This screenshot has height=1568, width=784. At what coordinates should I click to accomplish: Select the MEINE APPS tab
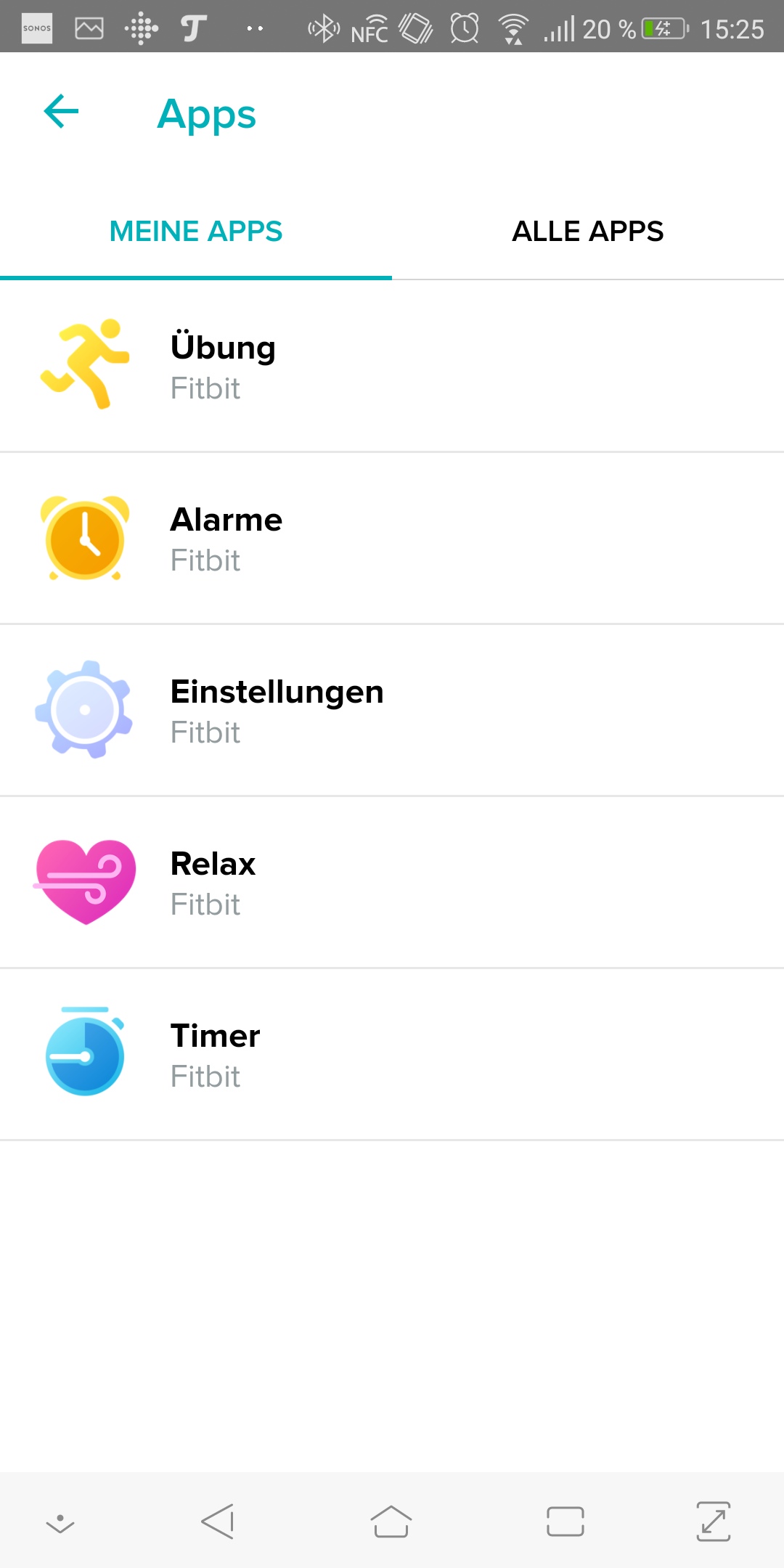[196, 232]
